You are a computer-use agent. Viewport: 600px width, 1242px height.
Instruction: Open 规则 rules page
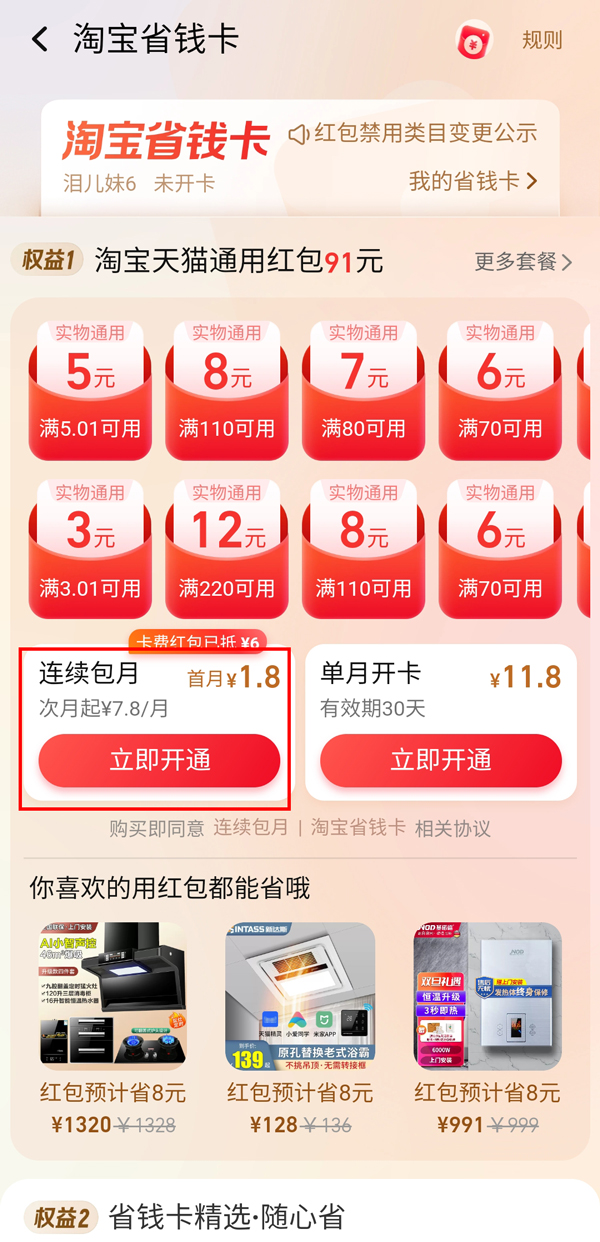click(542, 41)
